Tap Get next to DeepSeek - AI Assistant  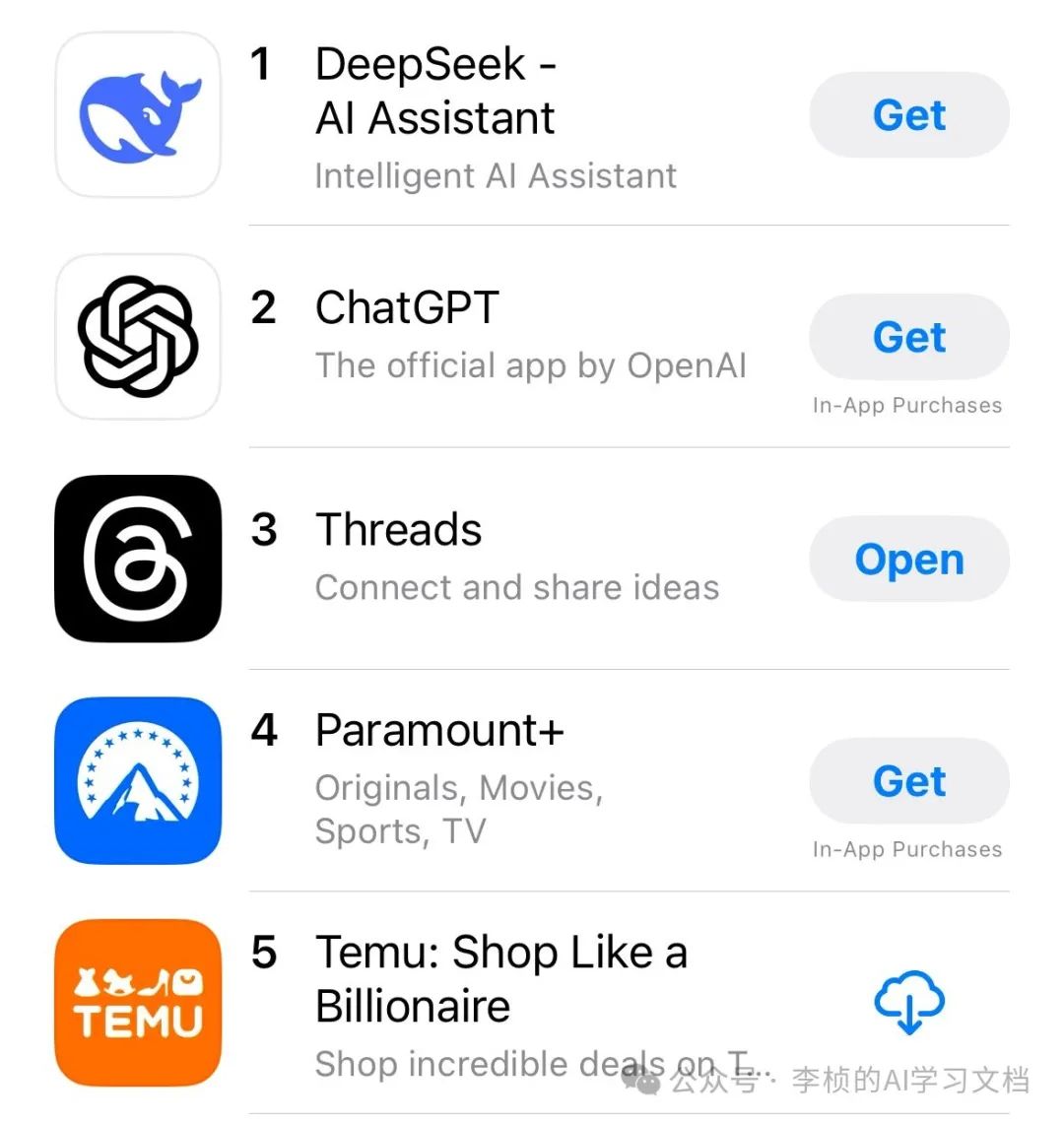pyautogui.click(x=908, y=115)
